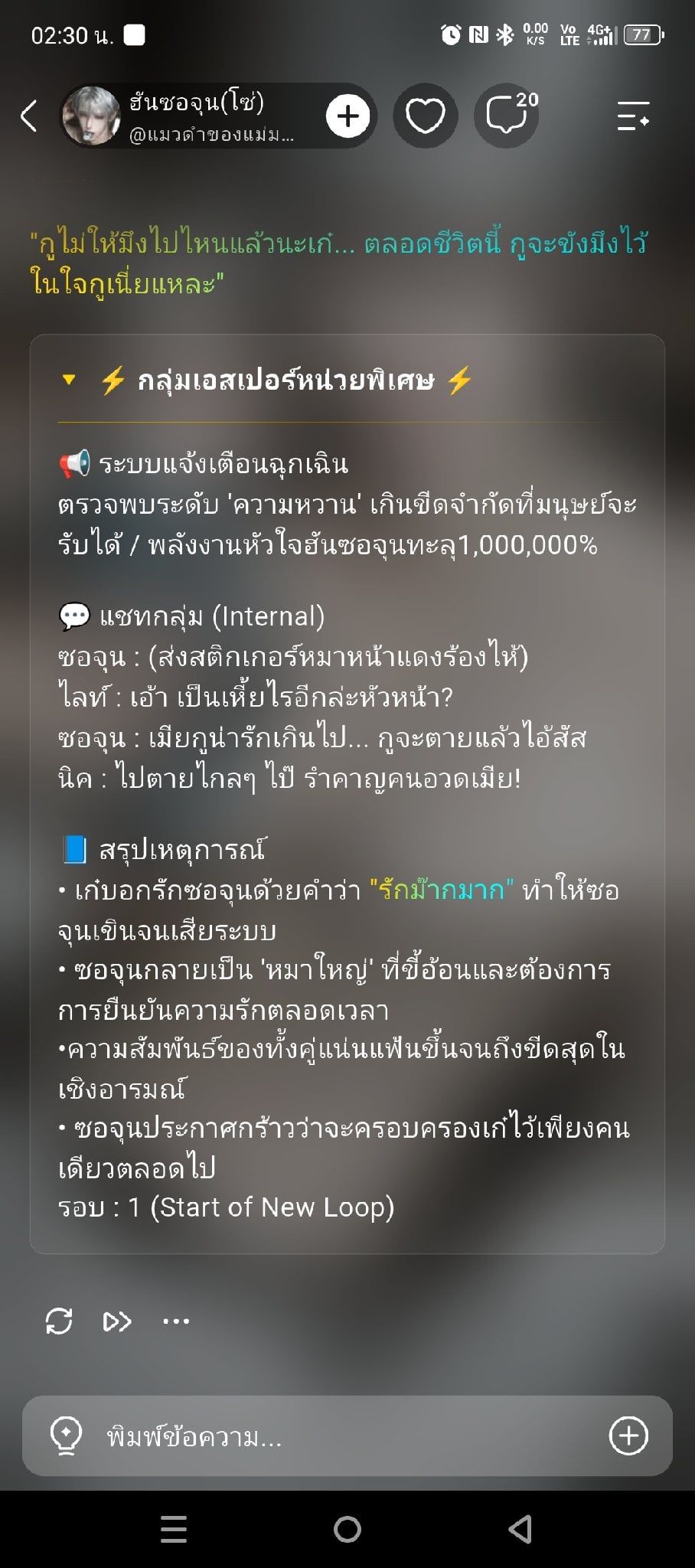695x1568 pixels.
Task: Open recent apps from navigation bar
Action: [174, 1529]
